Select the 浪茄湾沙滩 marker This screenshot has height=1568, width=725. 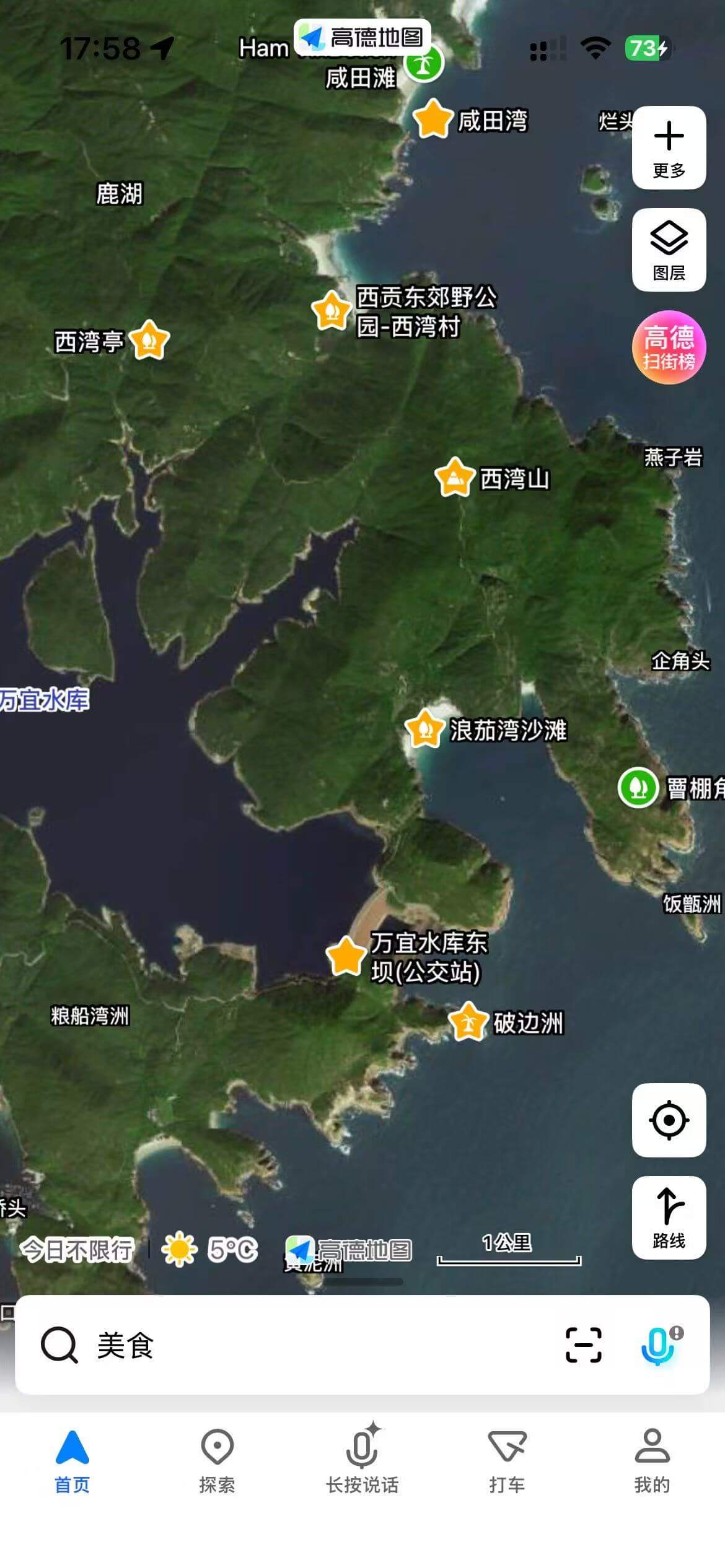pyautogui.click(x=424, y=729)
